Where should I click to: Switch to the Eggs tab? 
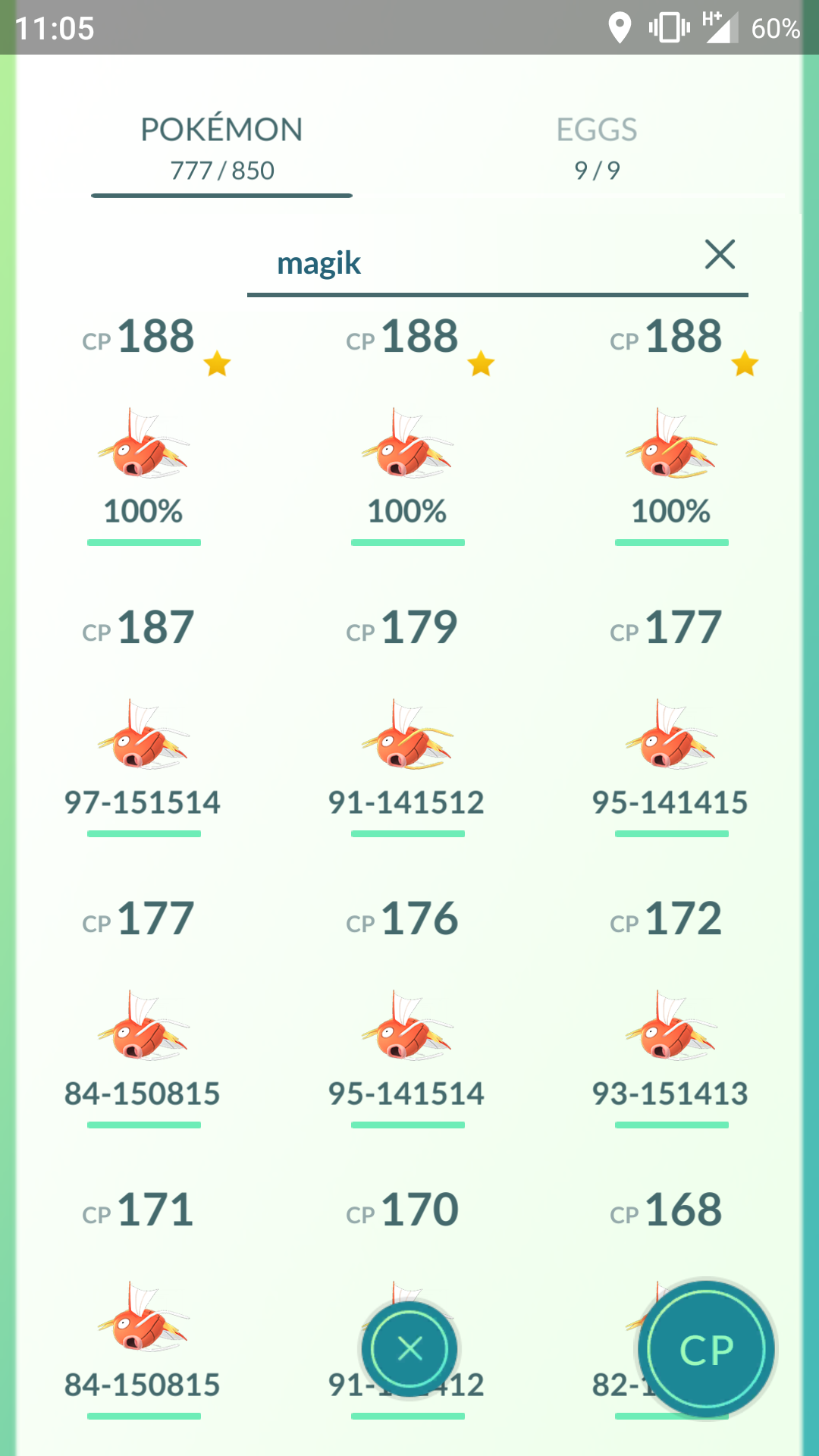597,149
